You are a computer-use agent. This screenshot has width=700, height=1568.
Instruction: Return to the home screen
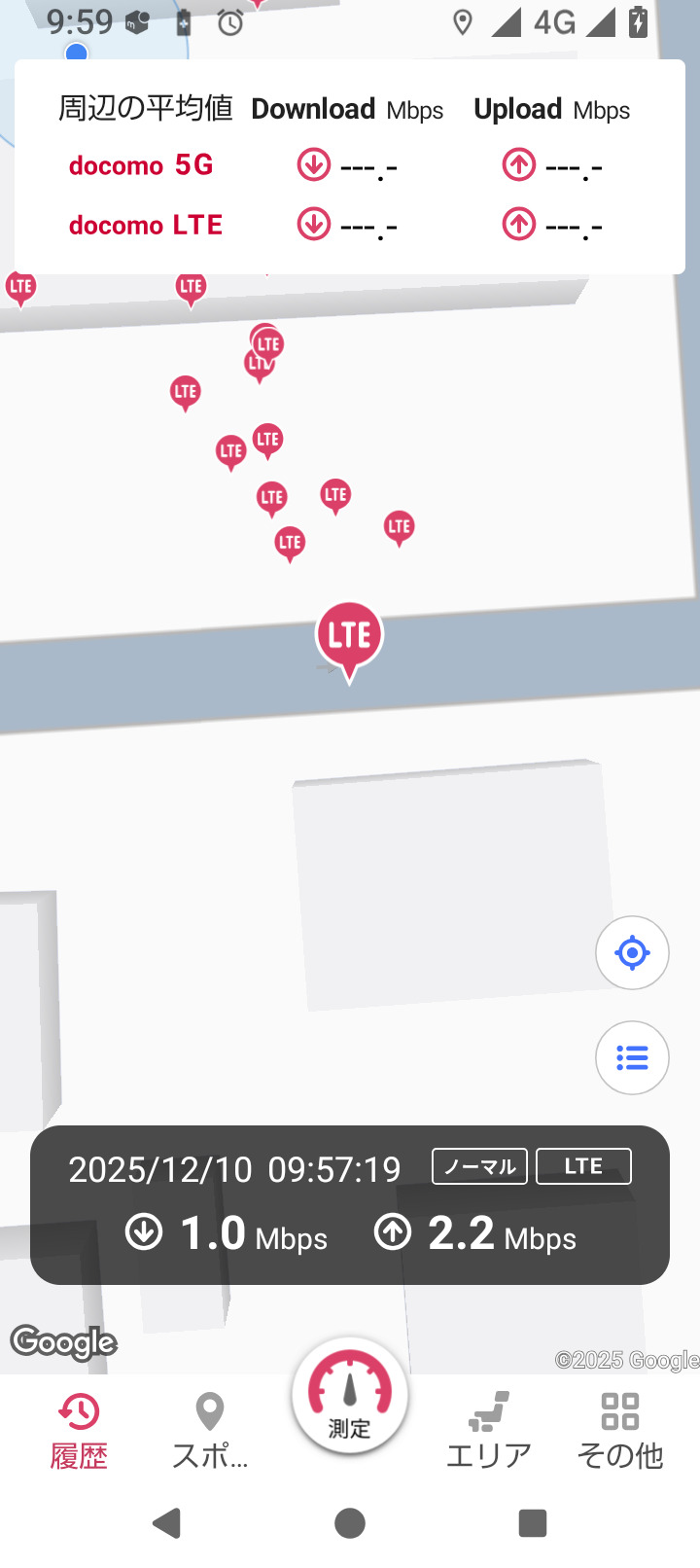pyautogui.click(x=350, y=1523)
